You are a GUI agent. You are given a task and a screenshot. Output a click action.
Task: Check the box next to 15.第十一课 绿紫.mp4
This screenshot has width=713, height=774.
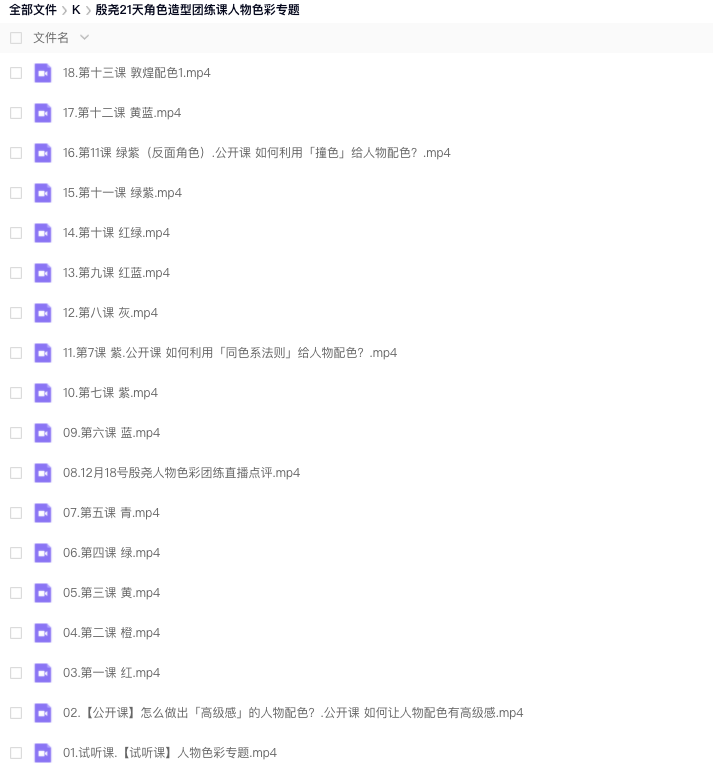(x=16, y=193)
